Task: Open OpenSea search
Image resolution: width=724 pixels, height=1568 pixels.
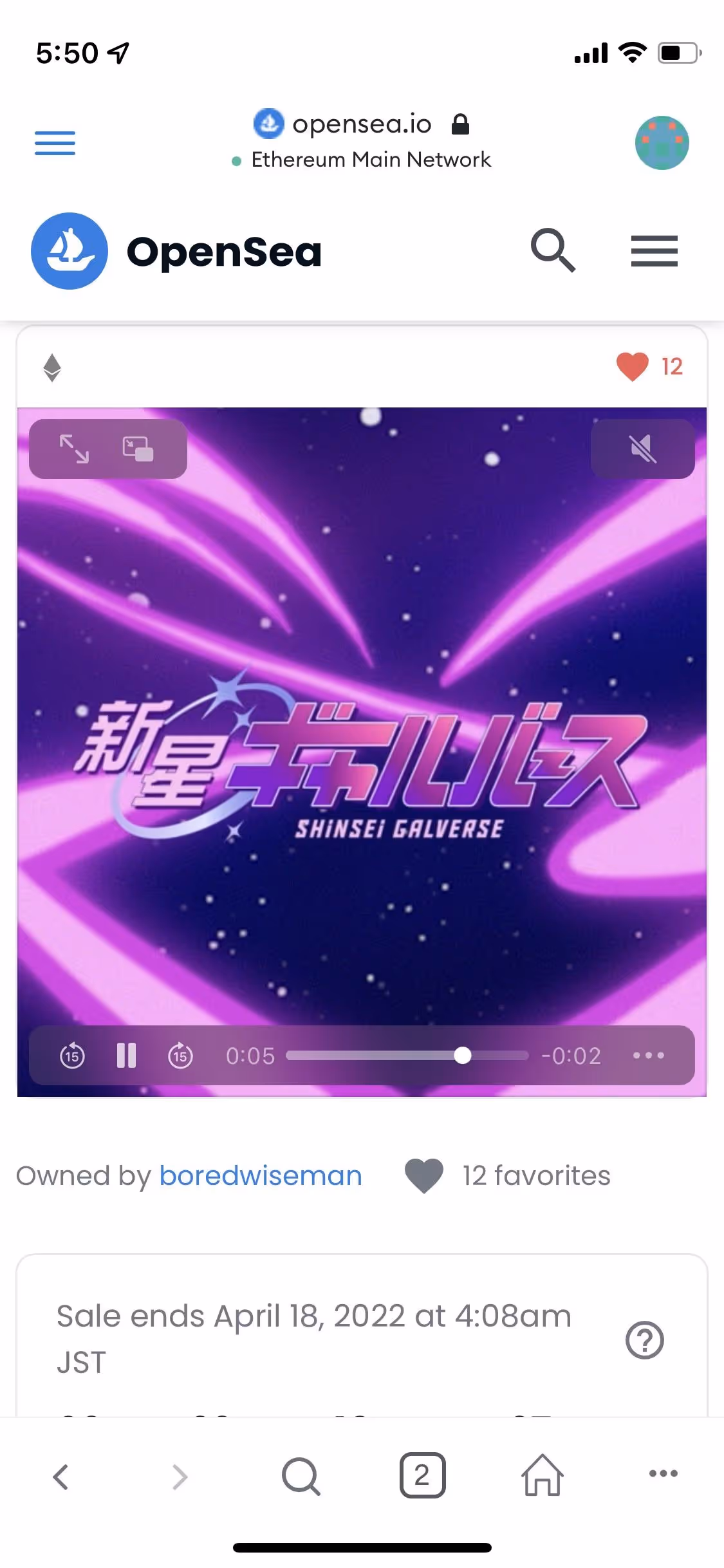Action: [552, 250]
